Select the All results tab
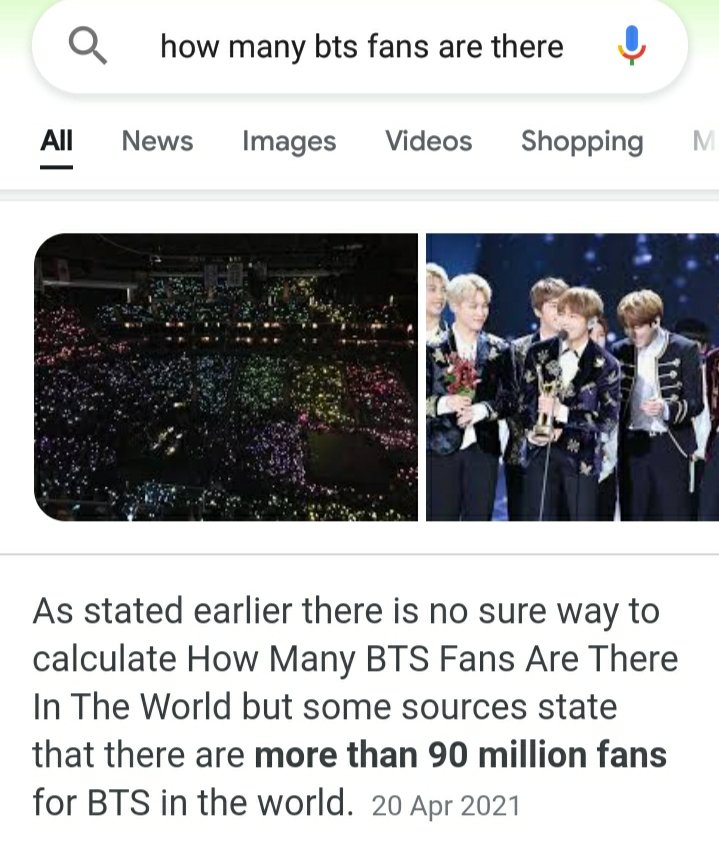Image resolution: width=719 pixels, height=854 pixels. coord(57,141)
